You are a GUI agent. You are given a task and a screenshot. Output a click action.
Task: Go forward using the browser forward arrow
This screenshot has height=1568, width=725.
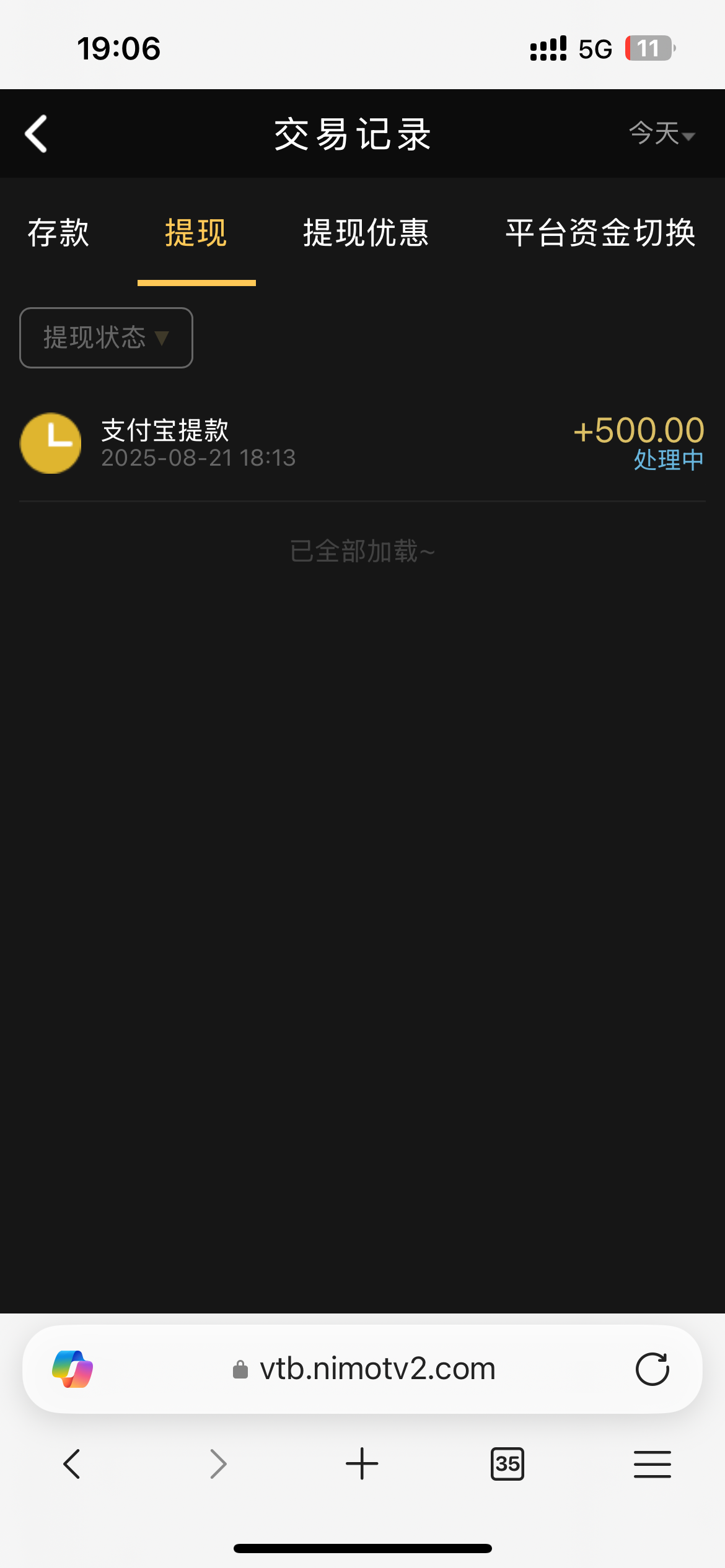(x=217, y=1463)
